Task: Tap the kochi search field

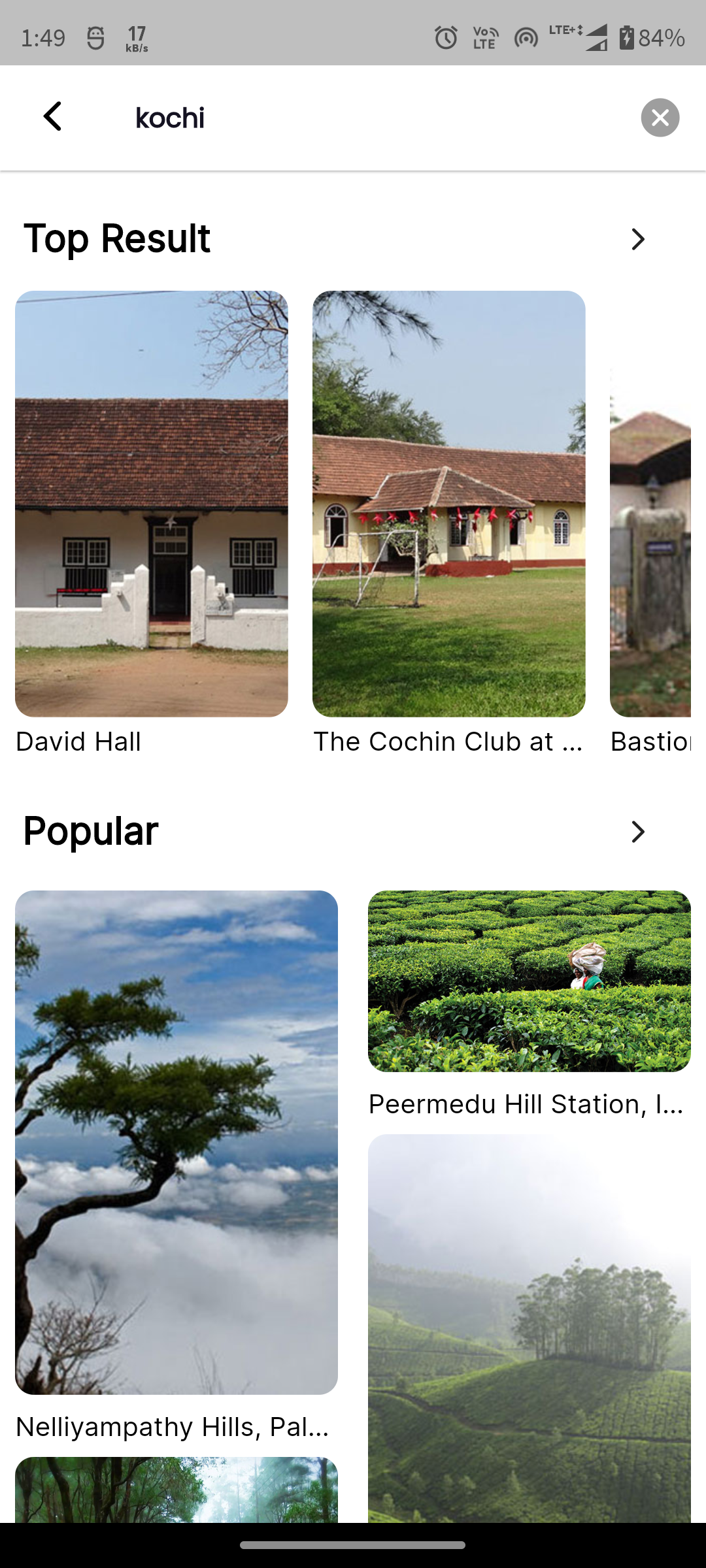Action: [x=366, y=118]
